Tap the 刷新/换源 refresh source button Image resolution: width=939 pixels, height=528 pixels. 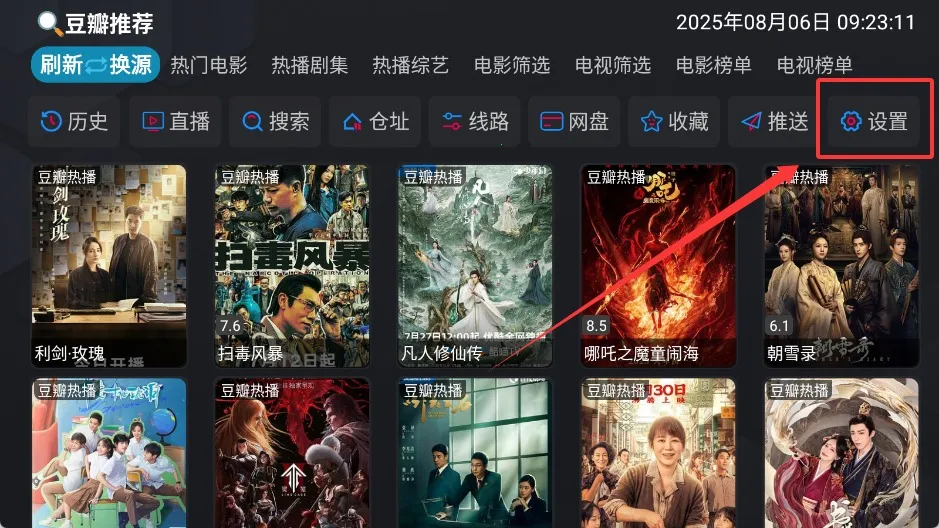point(95,65)
